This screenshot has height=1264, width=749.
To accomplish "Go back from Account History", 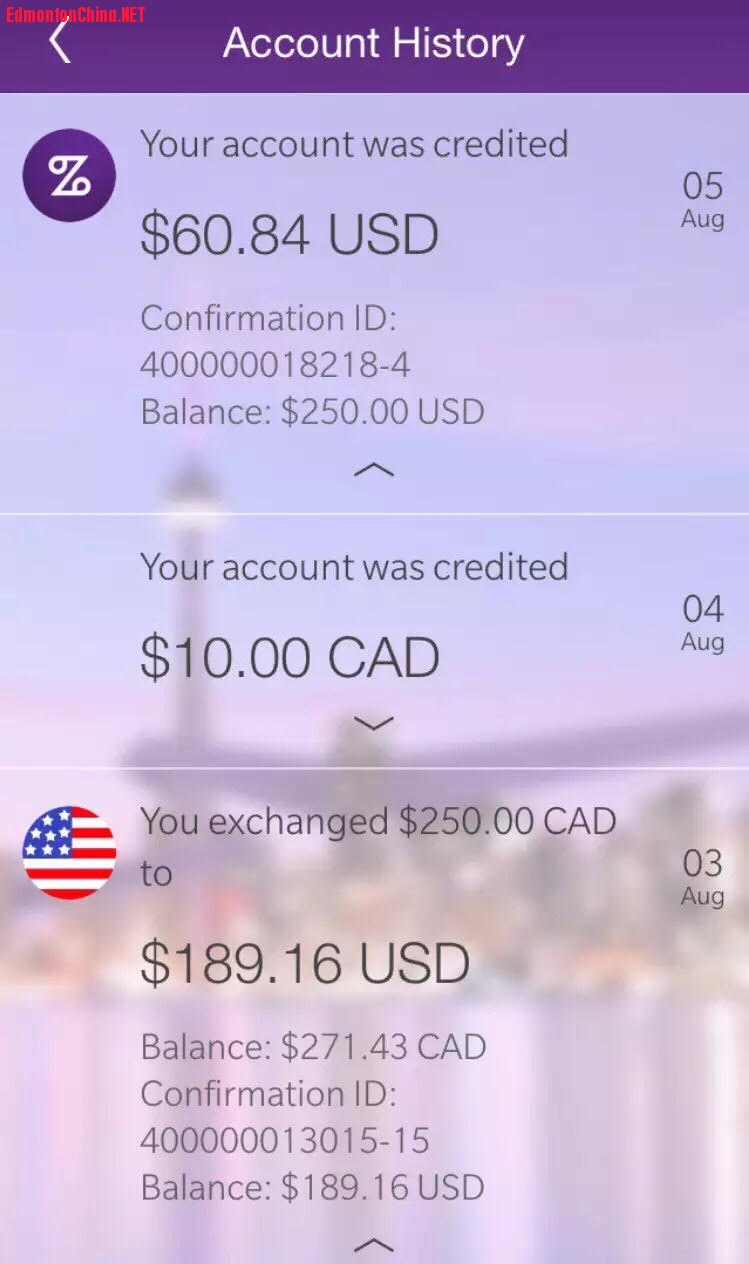I will point(61,42).
